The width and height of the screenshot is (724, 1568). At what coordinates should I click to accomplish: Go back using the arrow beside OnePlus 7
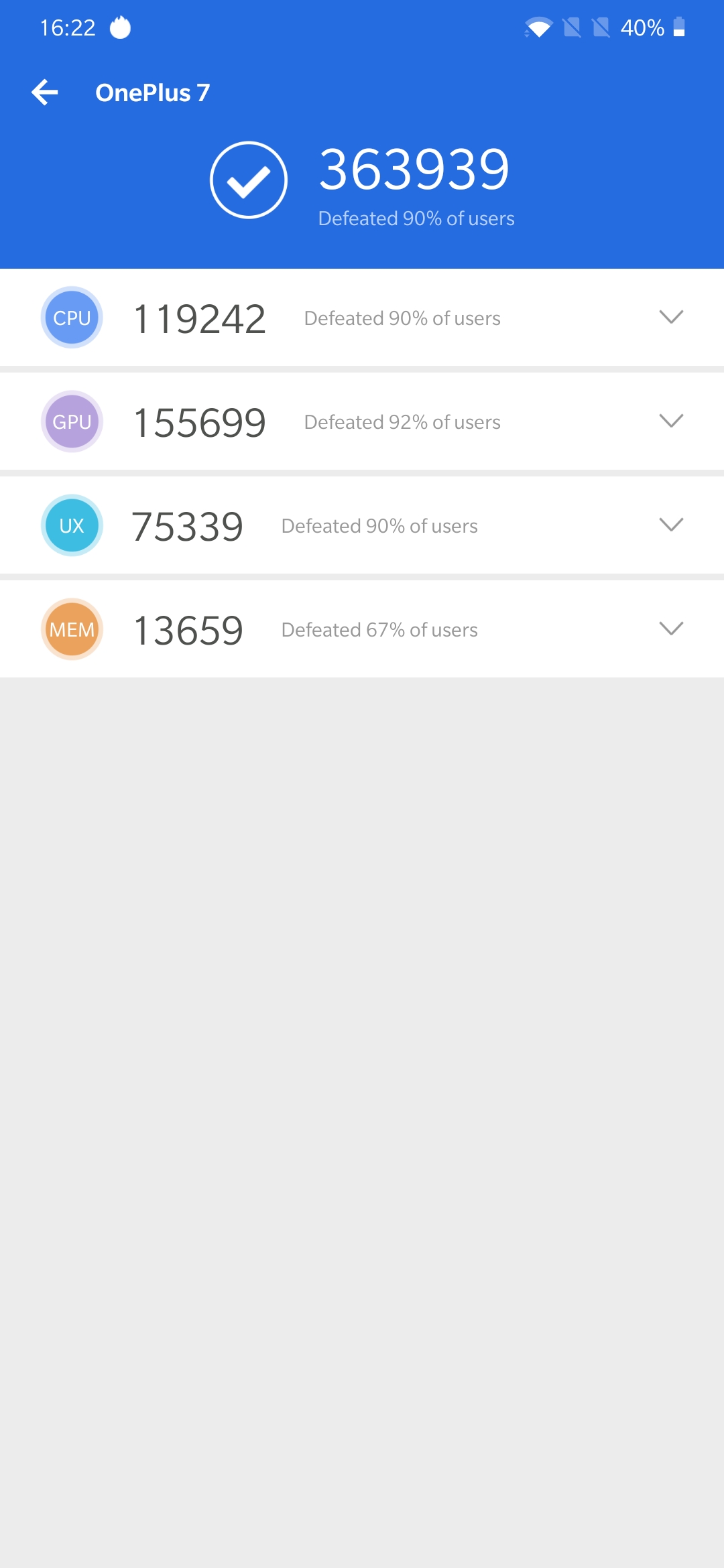[x=45, y=92]
